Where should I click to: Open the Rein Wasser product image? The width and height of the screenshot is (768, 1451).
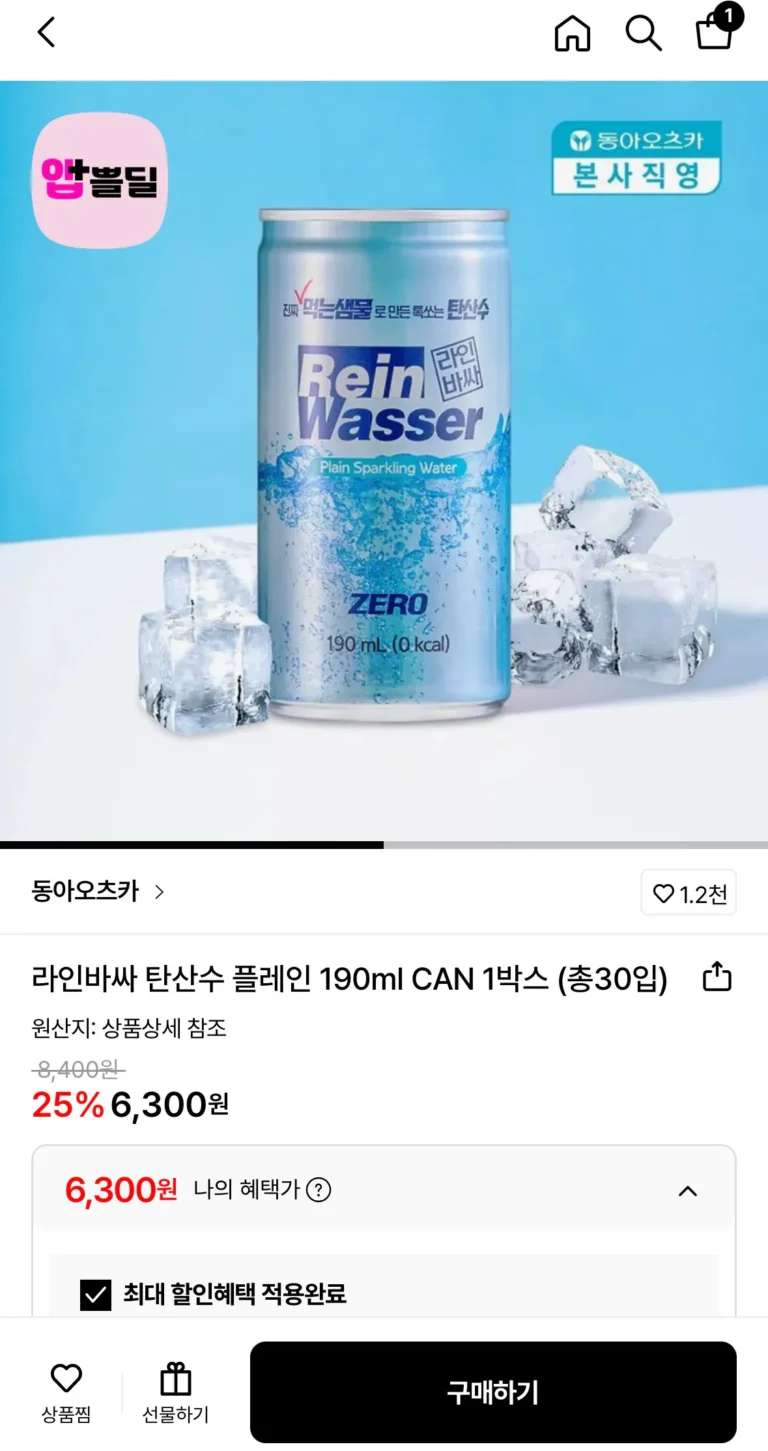point(384,460)
